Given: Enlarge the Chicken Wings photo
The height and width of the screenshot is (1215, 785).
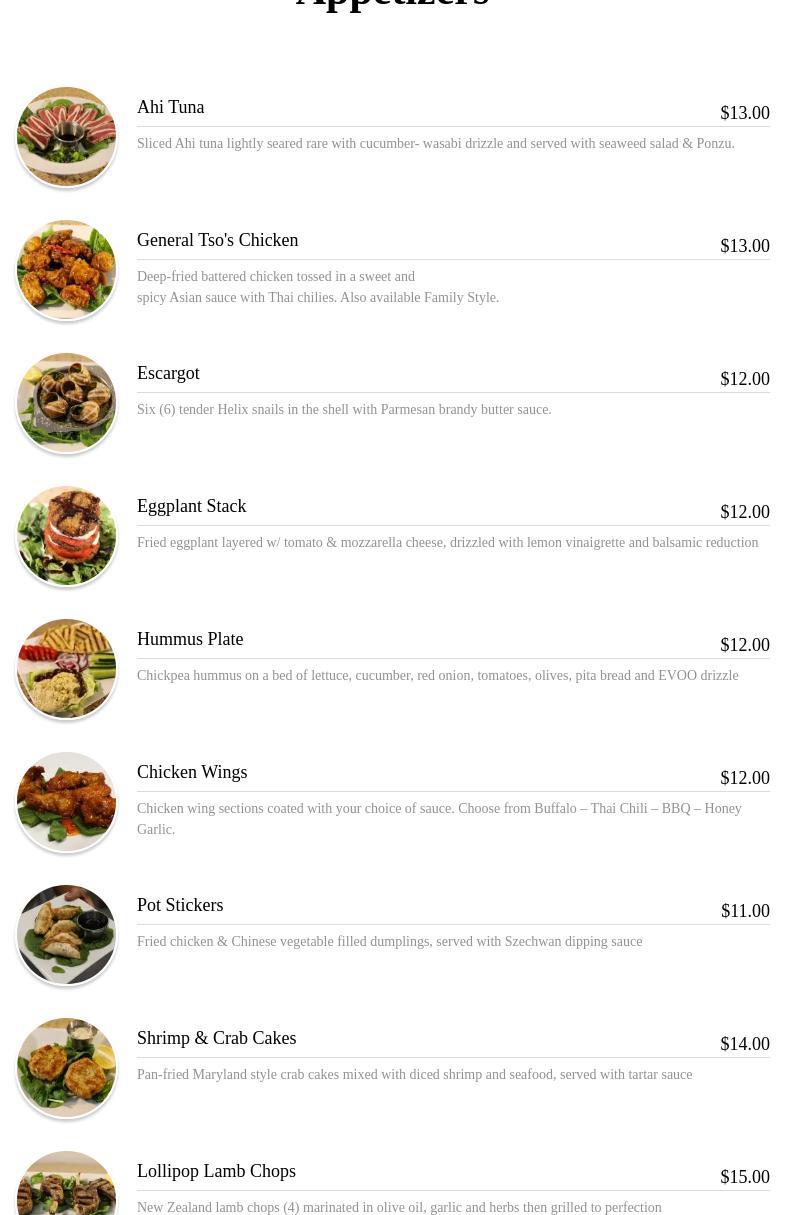Looking at the screenshot, I should tap(67, 802).
